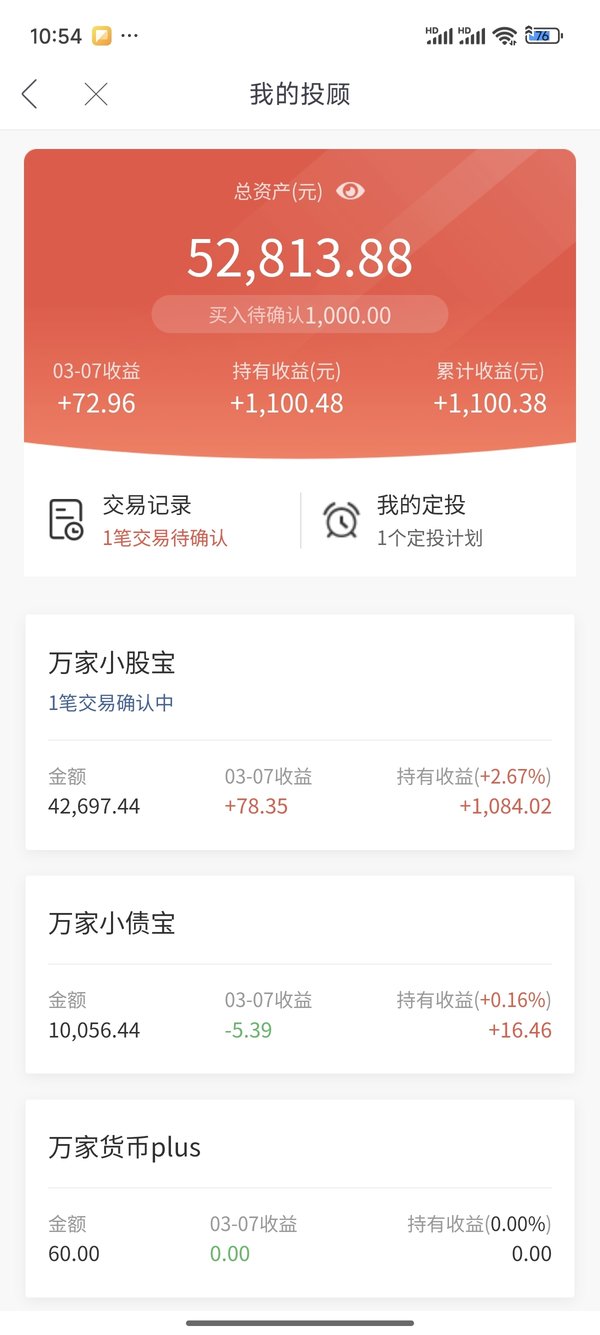This screenshot has height=1335, width=600.
Task: Open the 万家小股宝 holding card
Action: point(300,732)
